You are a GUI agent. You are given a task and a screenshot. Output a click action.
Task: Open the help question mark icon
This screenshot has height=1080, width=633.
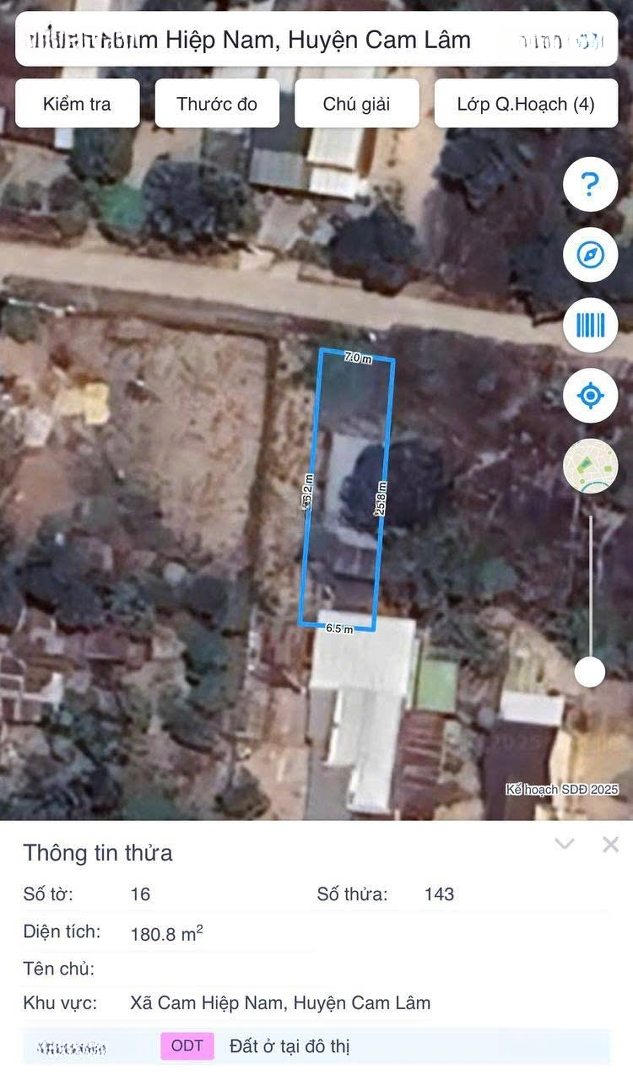point(590,185)
